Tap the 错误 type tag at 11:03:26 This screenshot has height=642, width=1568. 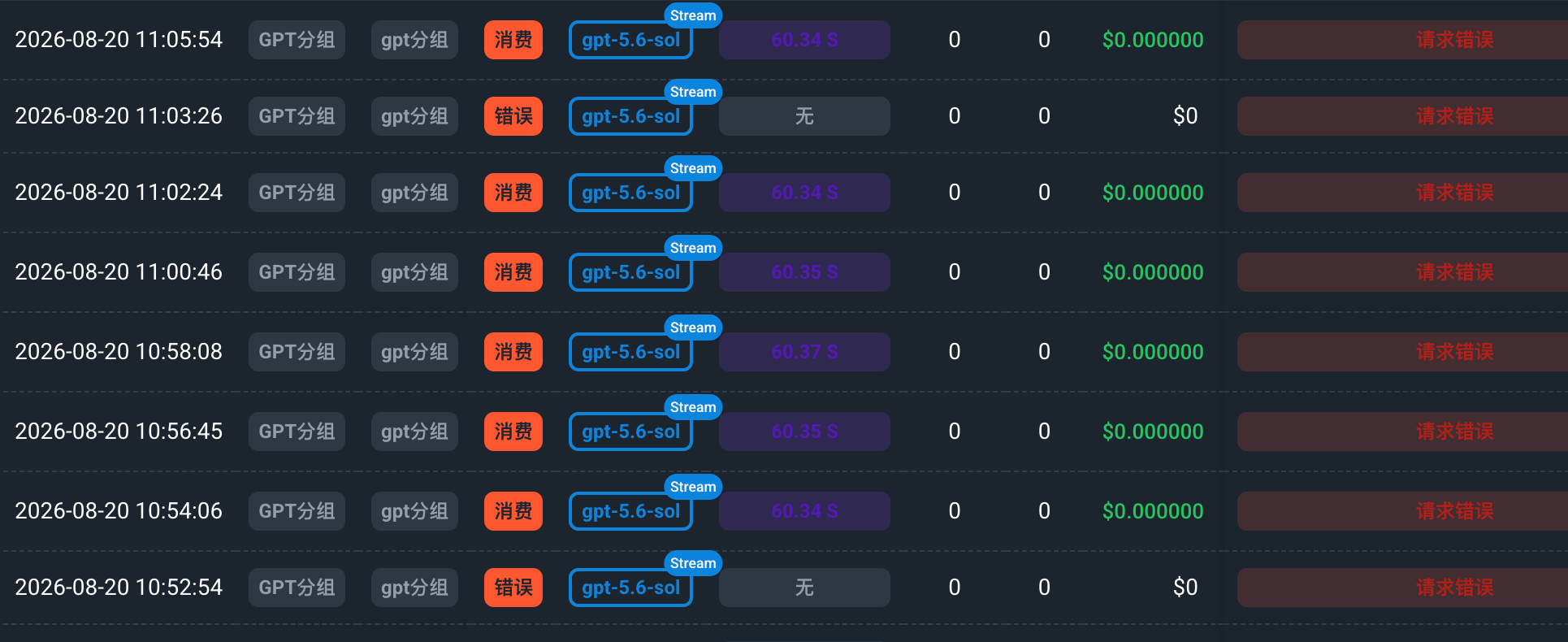point(513,116)
